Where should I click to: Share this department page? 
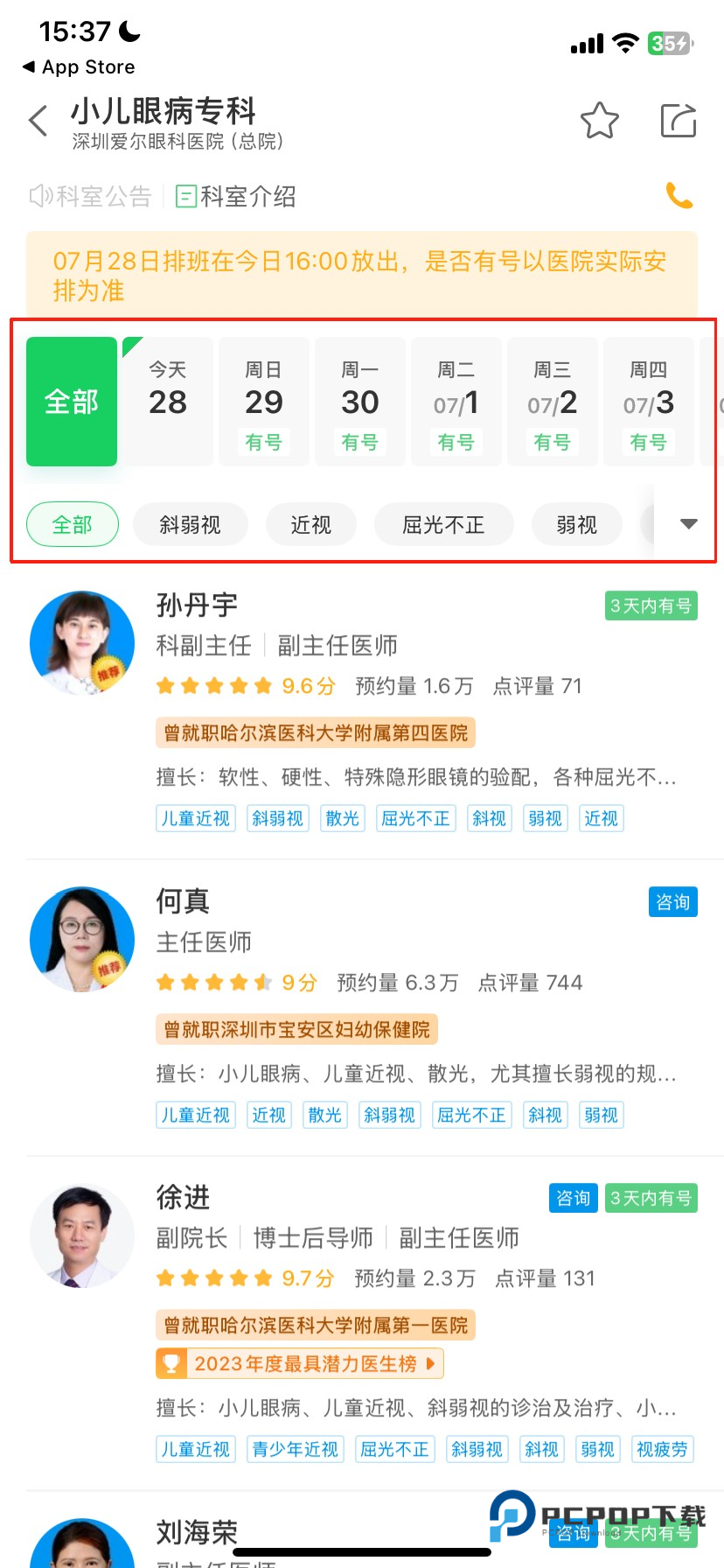coord(678,121)
